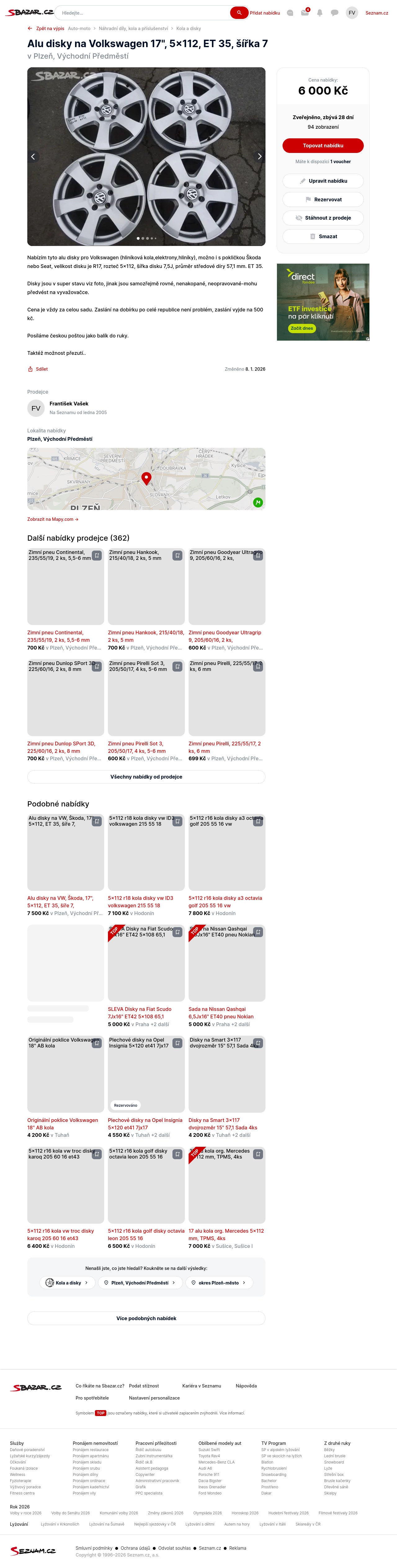Open Zobrazit na Mapy.com link
This screenshot has height=1568, width=397.
(x=52, y=519)
